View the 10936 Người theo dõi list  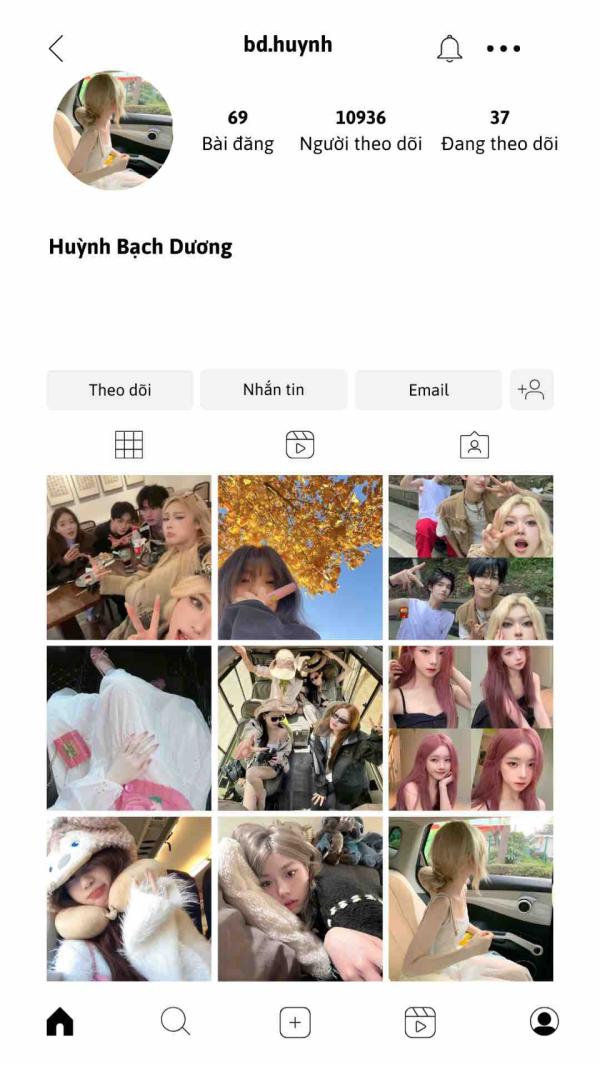pyautogui.click(x=361, y=131)
